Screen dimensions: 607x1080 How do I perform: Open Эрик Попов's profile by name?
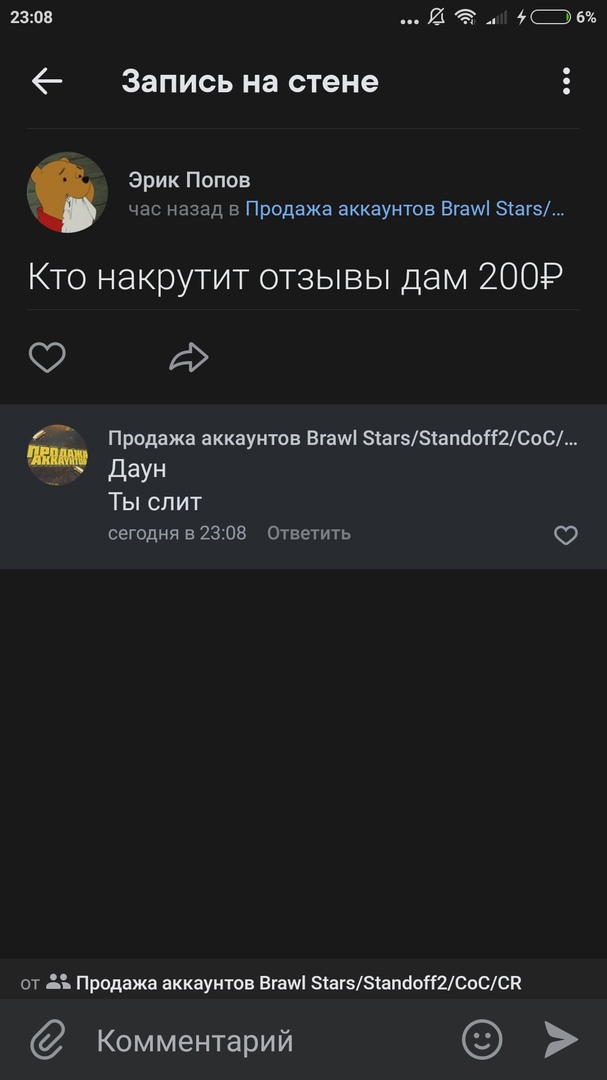189,180
